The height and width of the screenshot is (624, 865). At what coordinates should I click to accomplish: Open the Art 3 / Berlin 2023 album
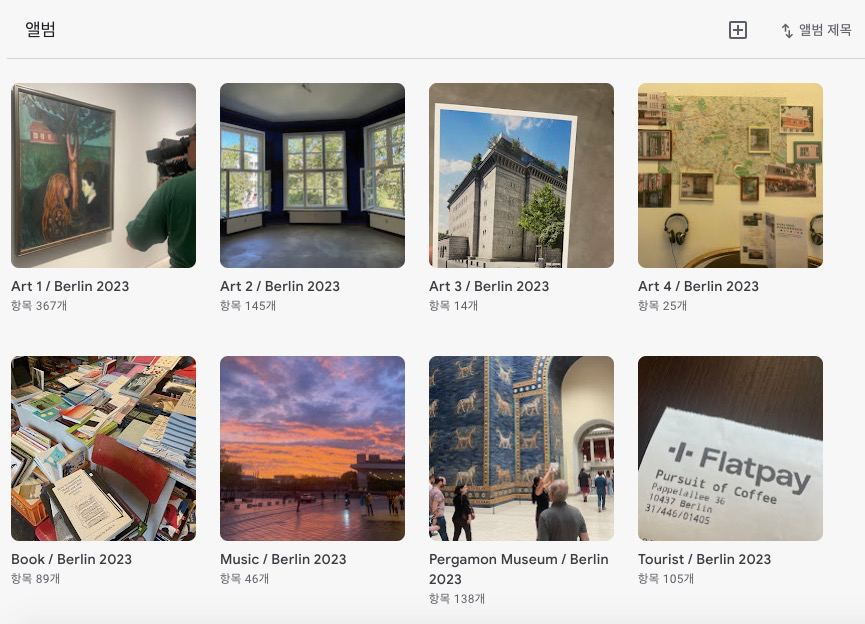[521, 175]
